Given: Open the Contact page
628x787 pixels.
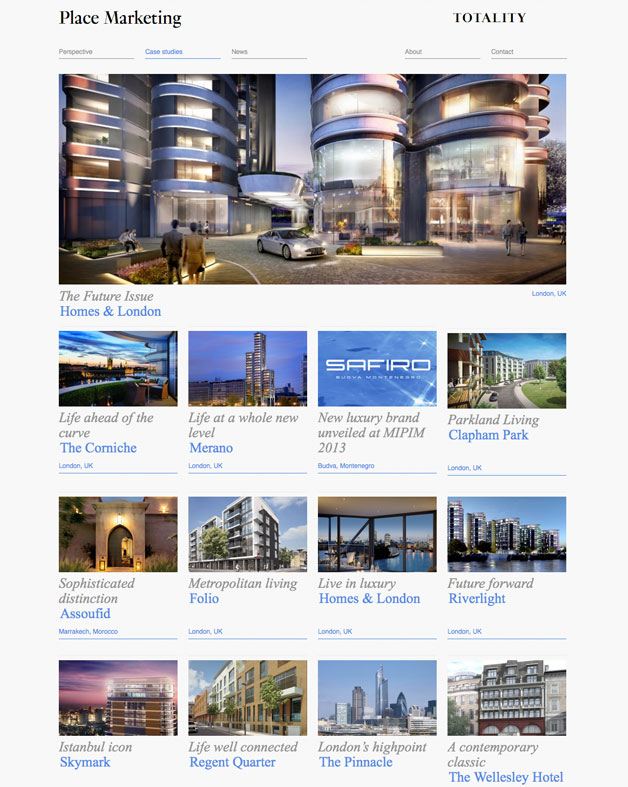Looking at the screenshot, I should point(502,51).
